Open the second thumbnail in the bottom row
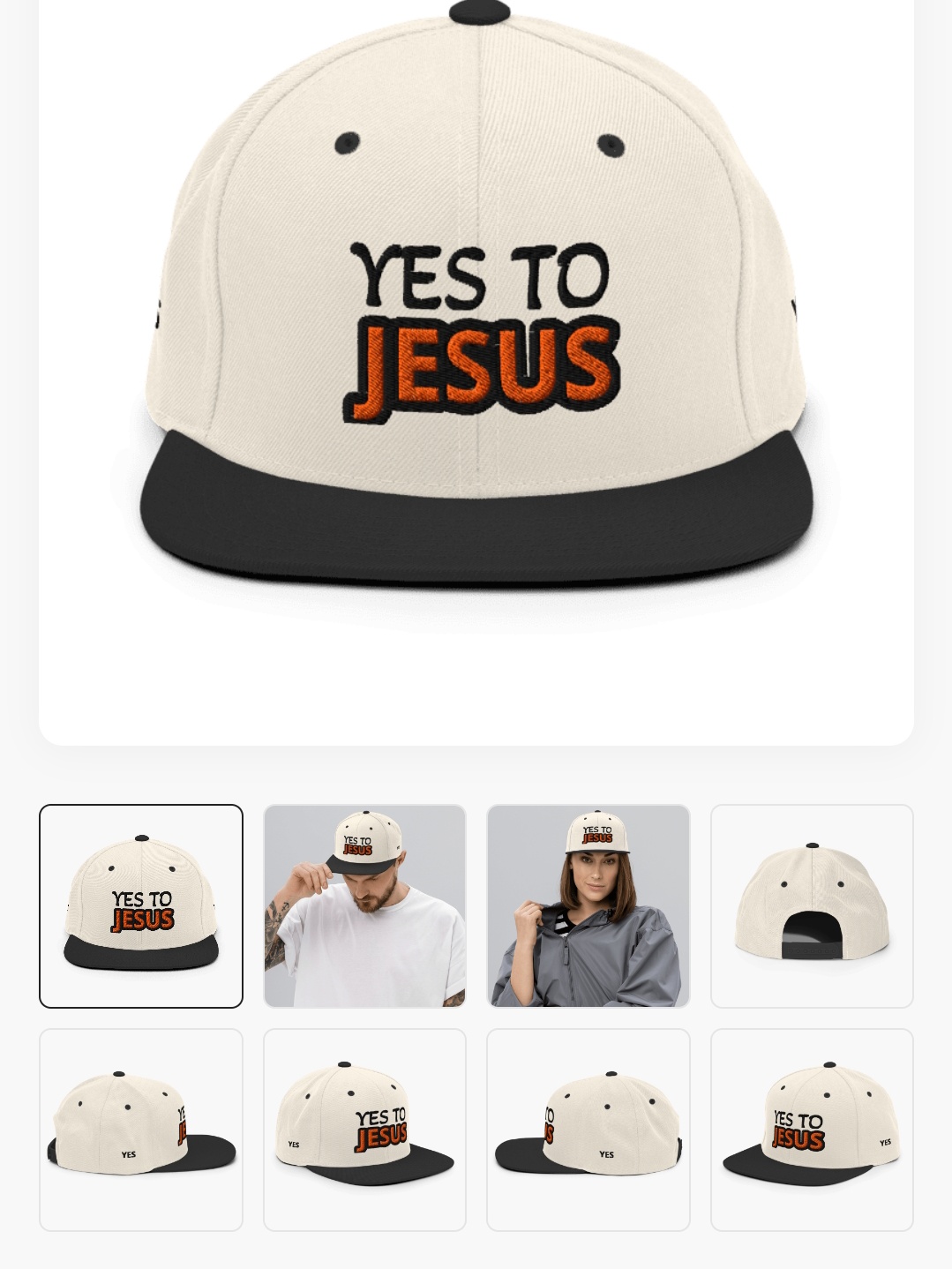Viewport: 952px width, 1269px height. [x=364, y=1129]
